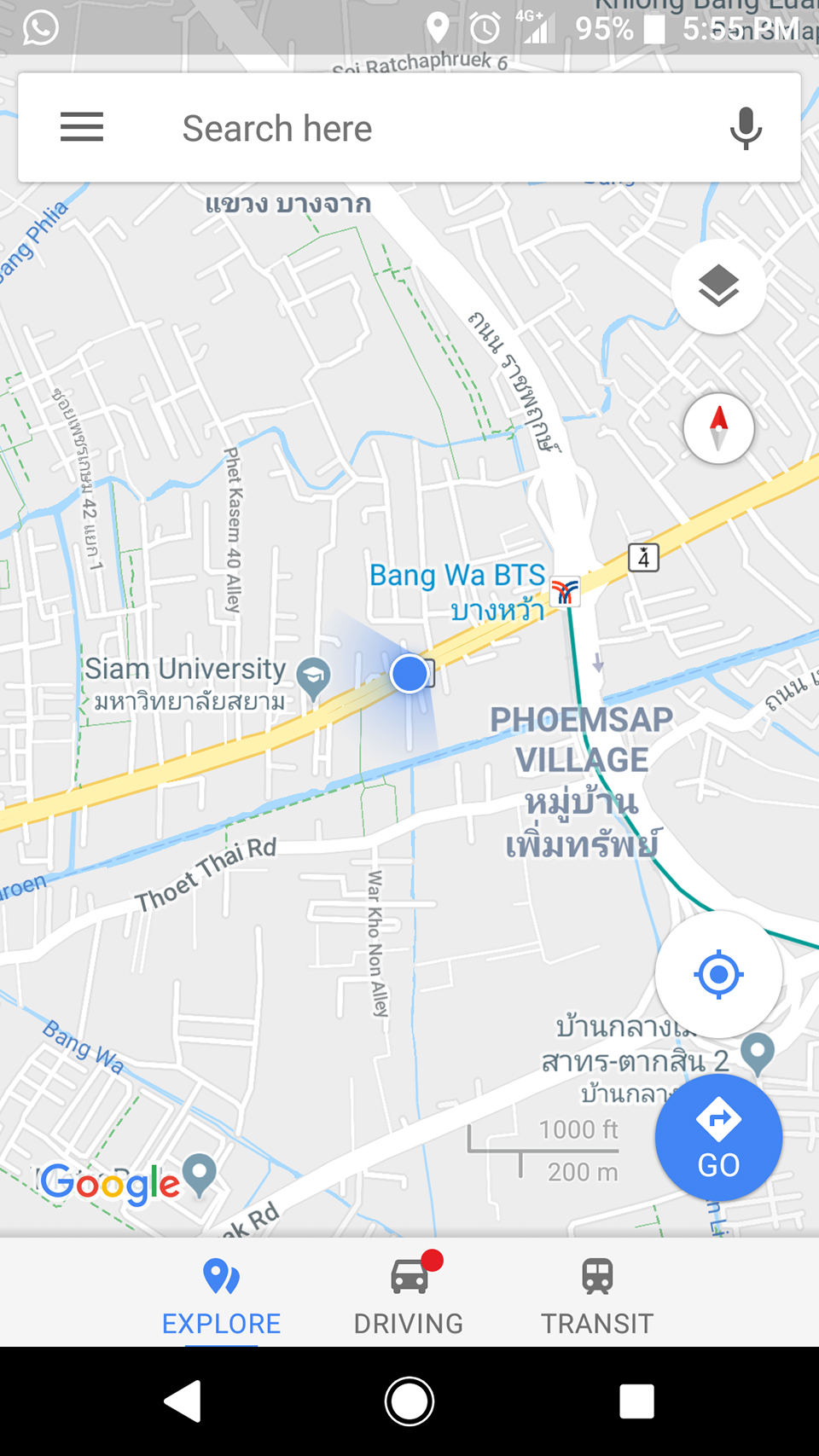Switch to the Transit tab
819x1456 pixels.
pos(597,1294)
